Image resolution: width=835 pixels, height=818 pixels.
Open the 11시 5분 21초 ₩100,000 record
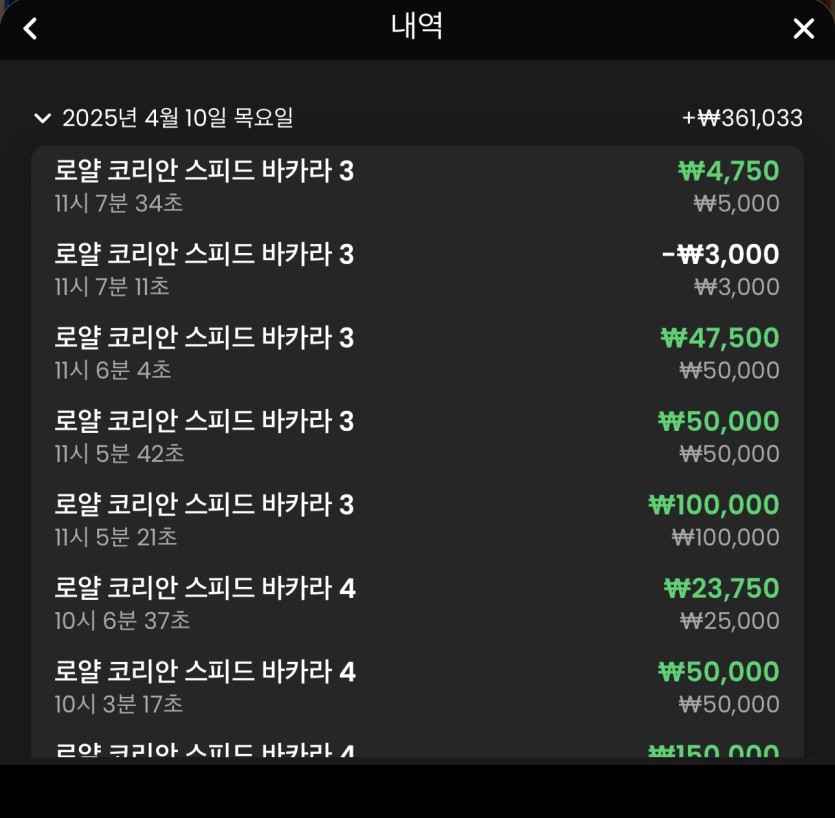(416, 520)
